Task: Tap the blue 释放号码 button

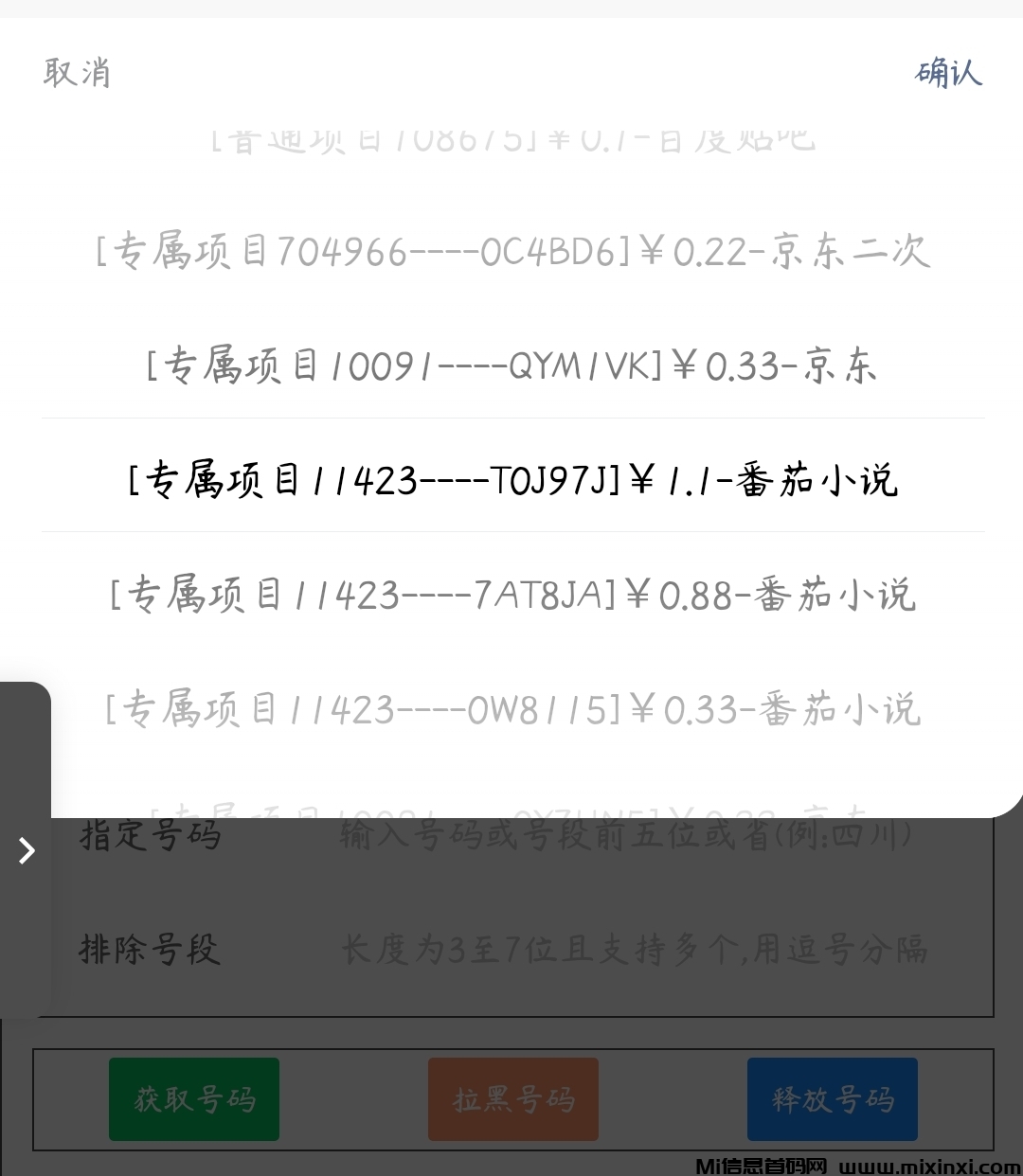Action: 832,1099
